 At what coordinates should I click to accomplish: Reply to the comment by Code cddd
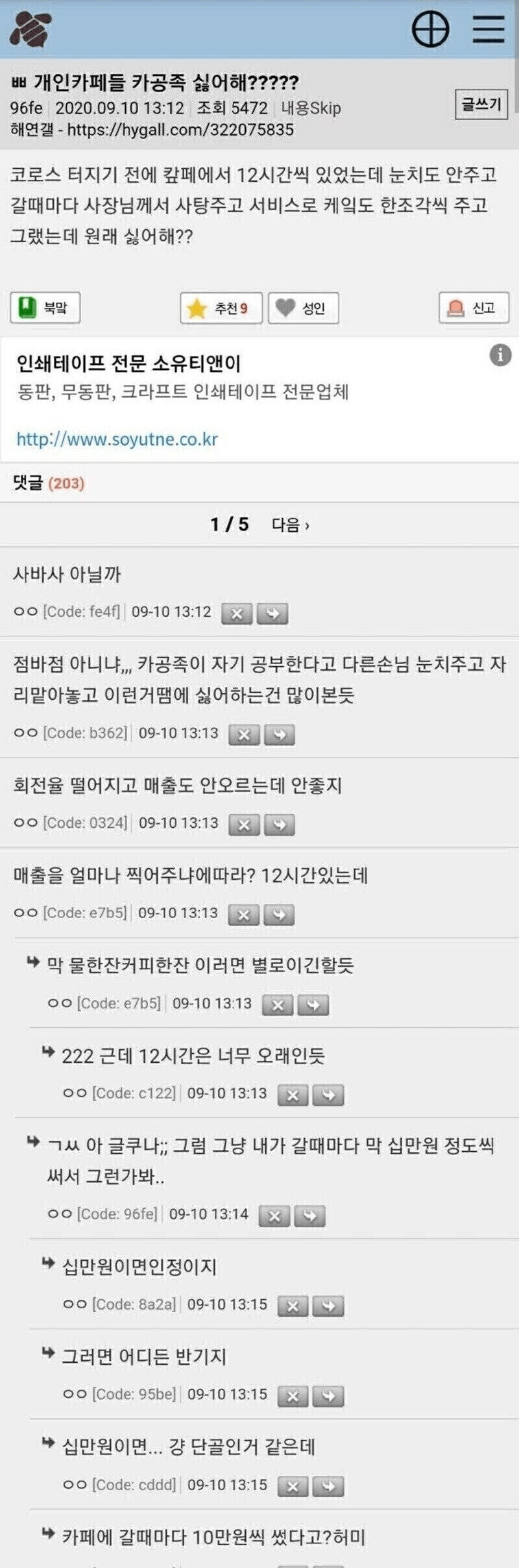coord(328,1486)
